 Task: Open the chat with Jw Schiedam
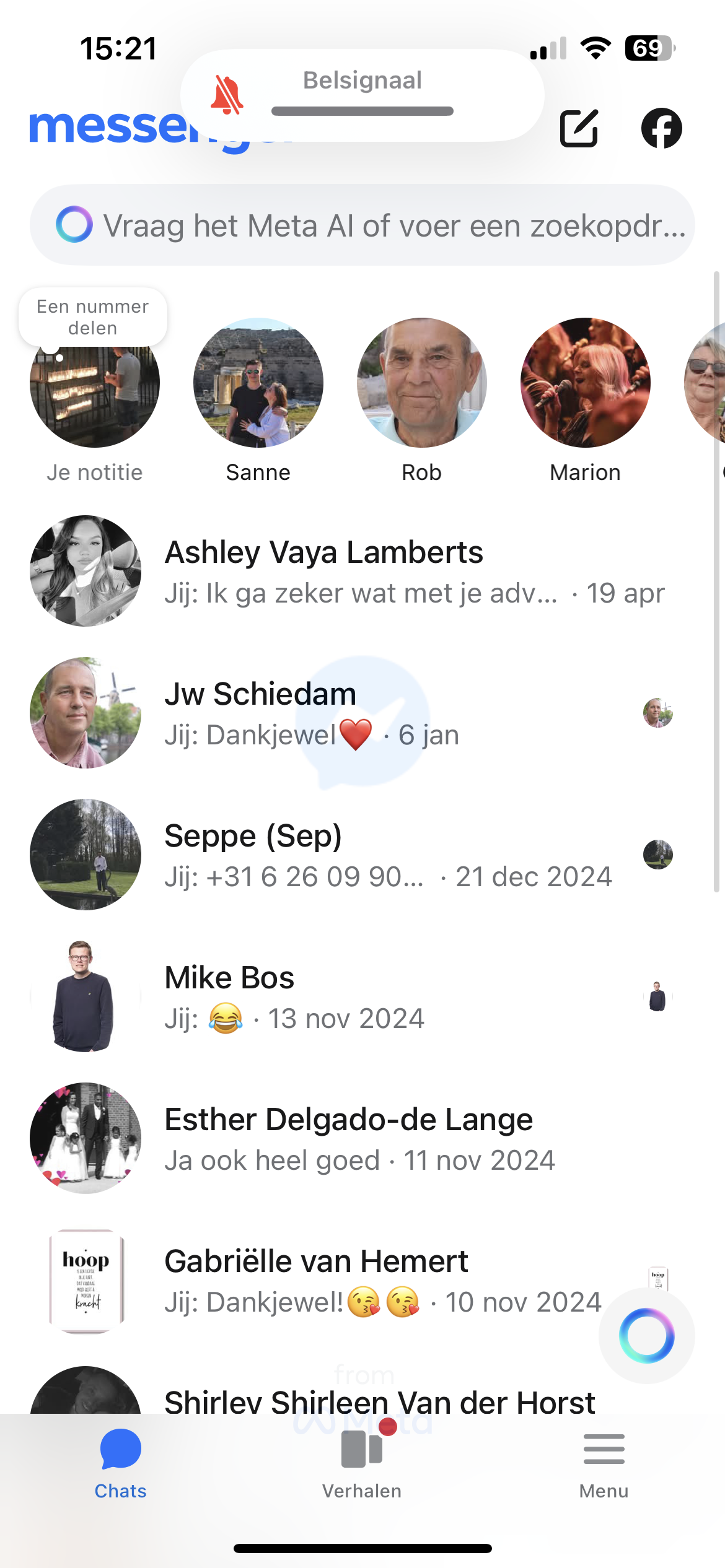point(362,713)
